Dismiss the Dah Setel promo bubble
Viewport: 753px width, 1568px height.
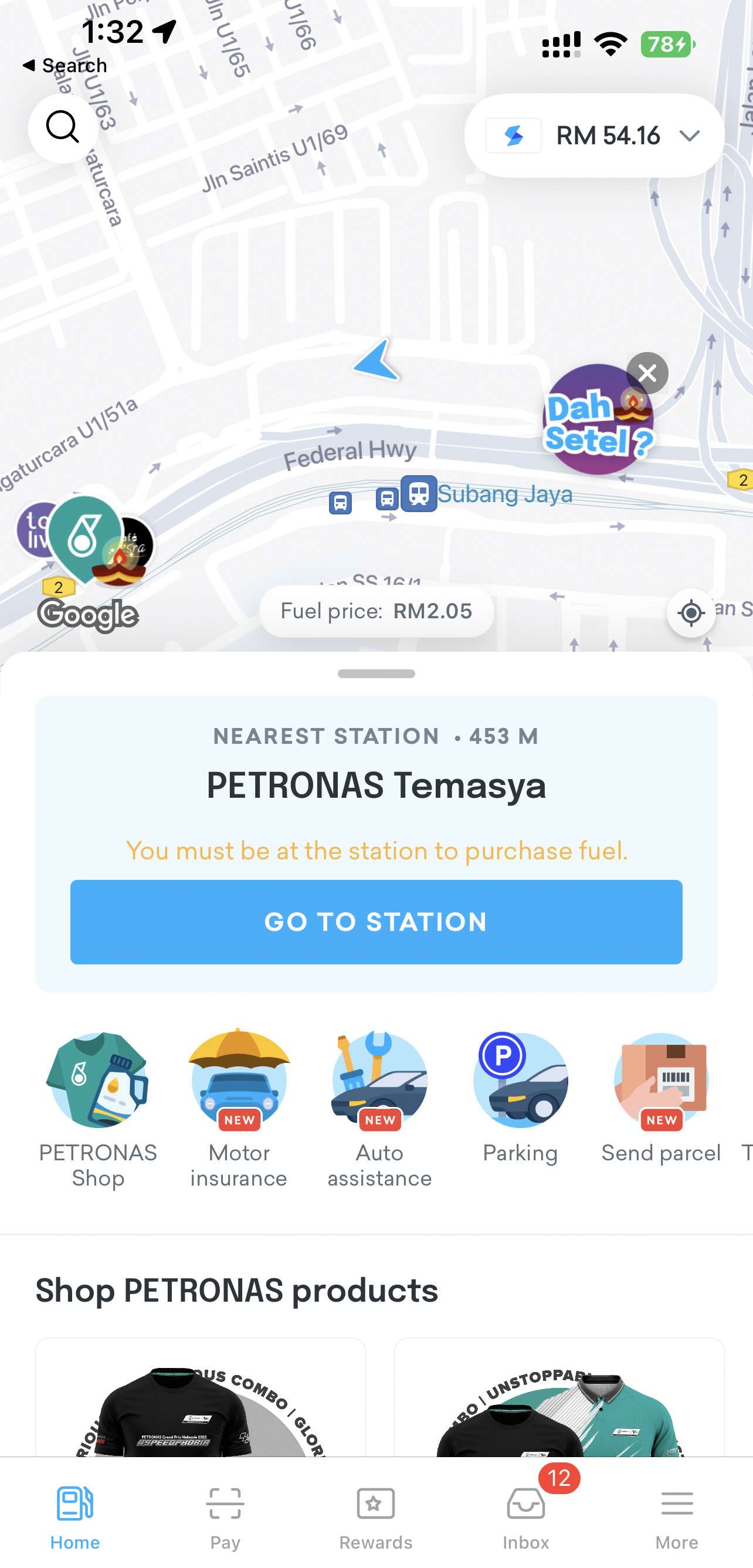[647, 372]
